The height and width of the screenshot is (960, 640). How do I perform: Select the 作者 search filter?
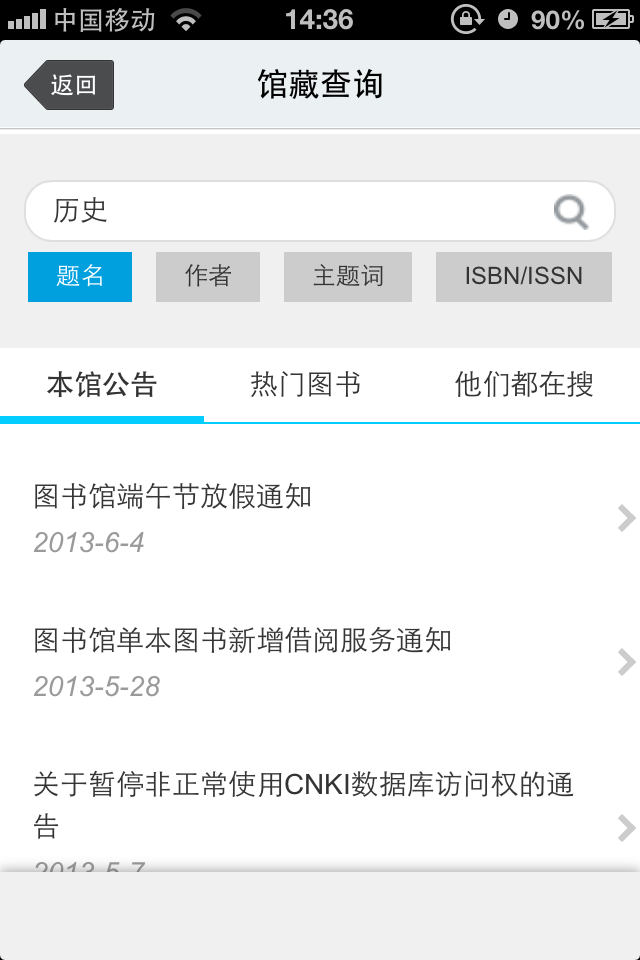pos(208,277)
